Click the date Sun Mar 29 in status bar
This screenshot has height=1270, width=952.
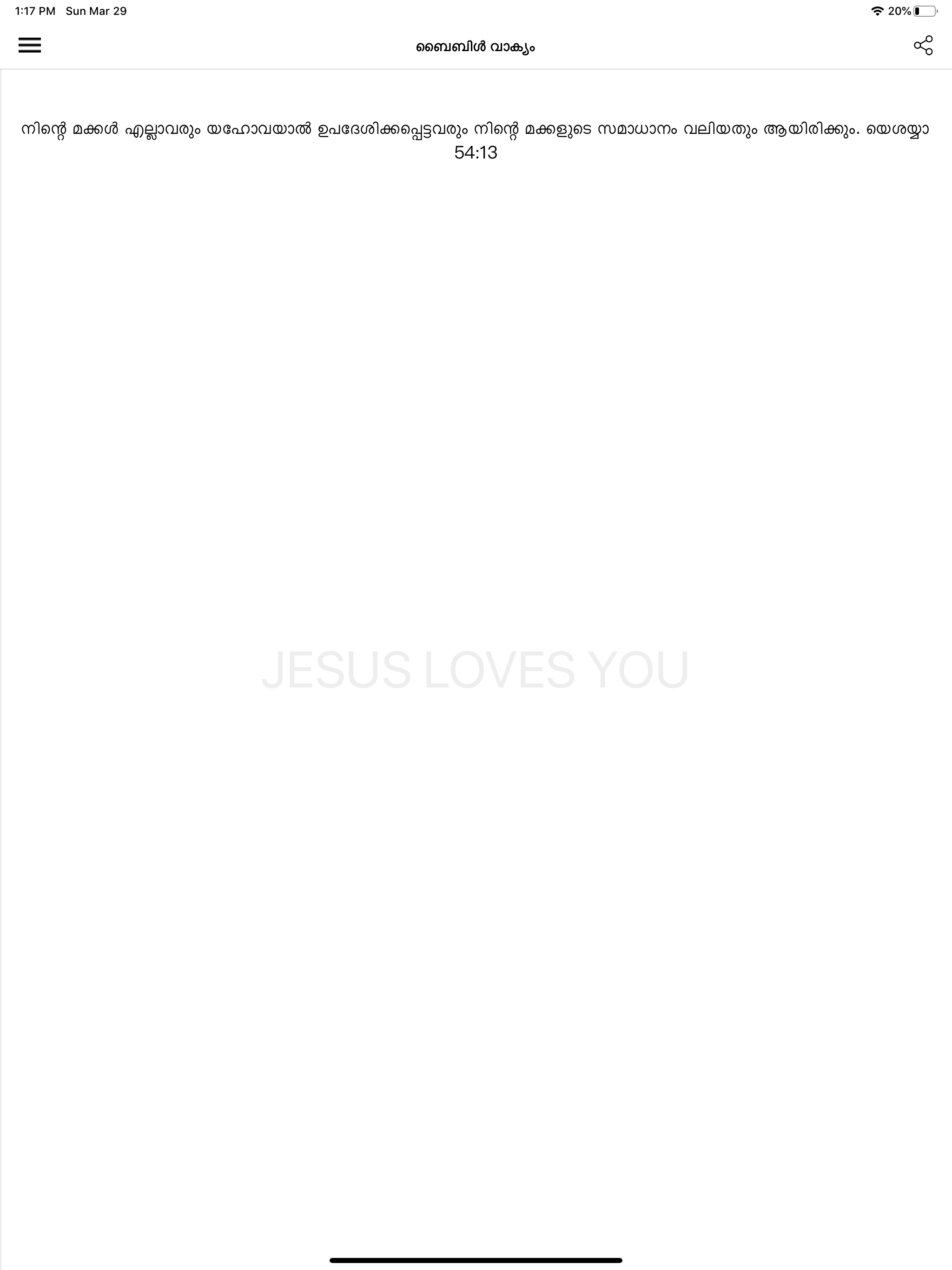(x=95, y=10)
